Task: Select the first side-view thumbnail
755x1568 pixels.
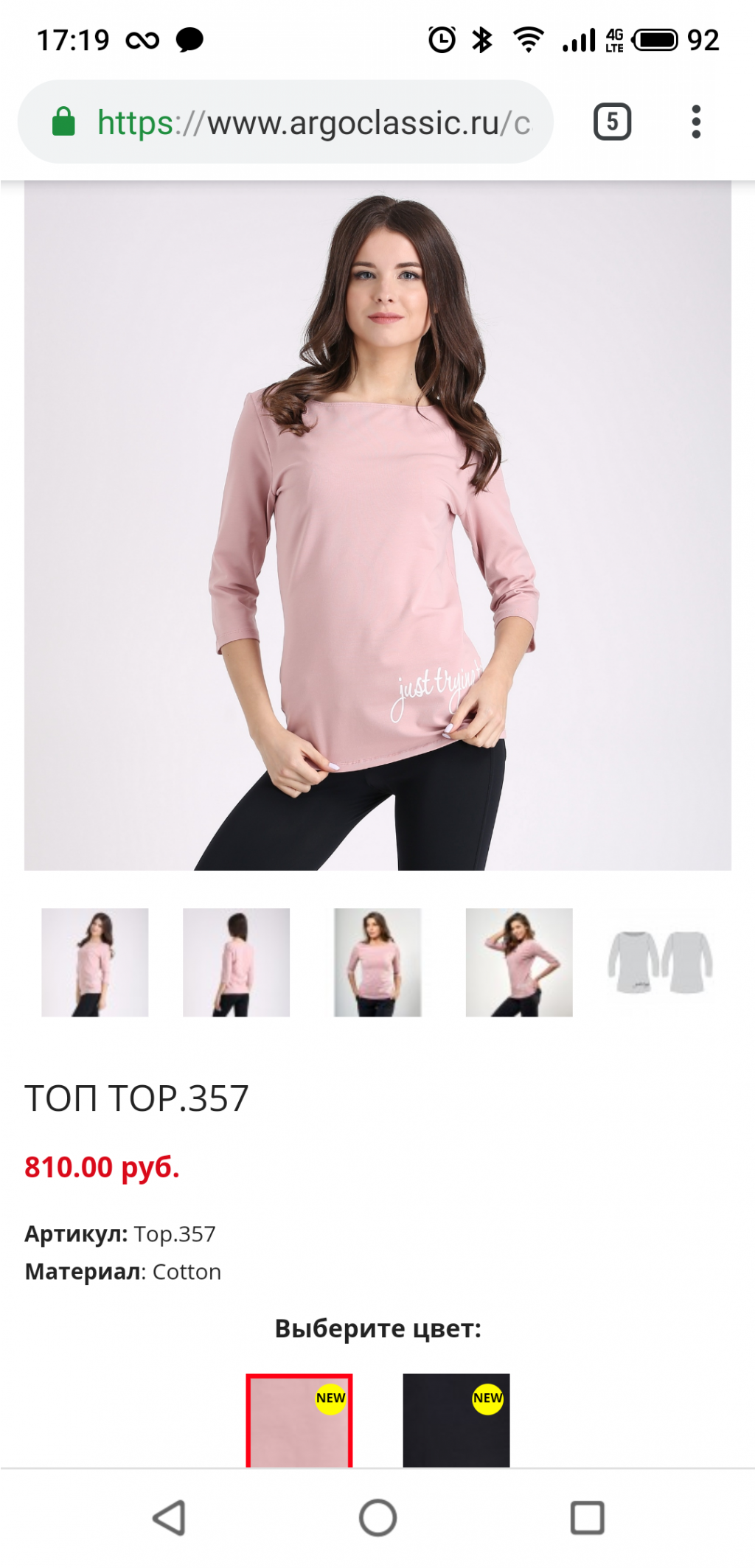Action: pyautogui.click(x=94, y=962)
